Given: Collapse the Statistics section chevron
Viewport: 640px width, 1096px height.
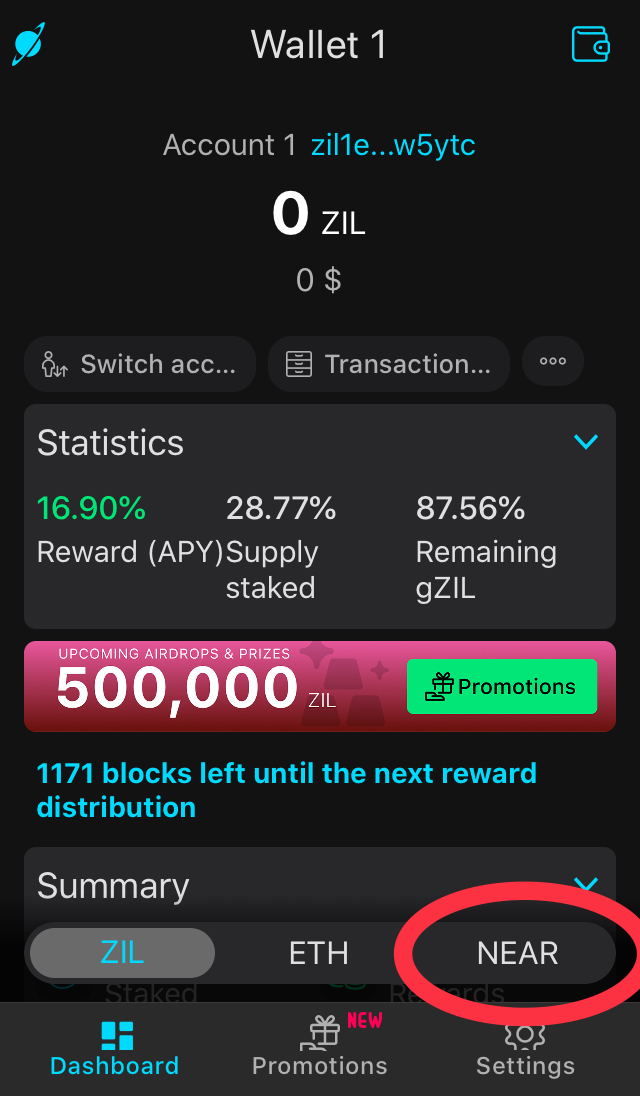Looking at the screenshot, I should coord(585,442).
